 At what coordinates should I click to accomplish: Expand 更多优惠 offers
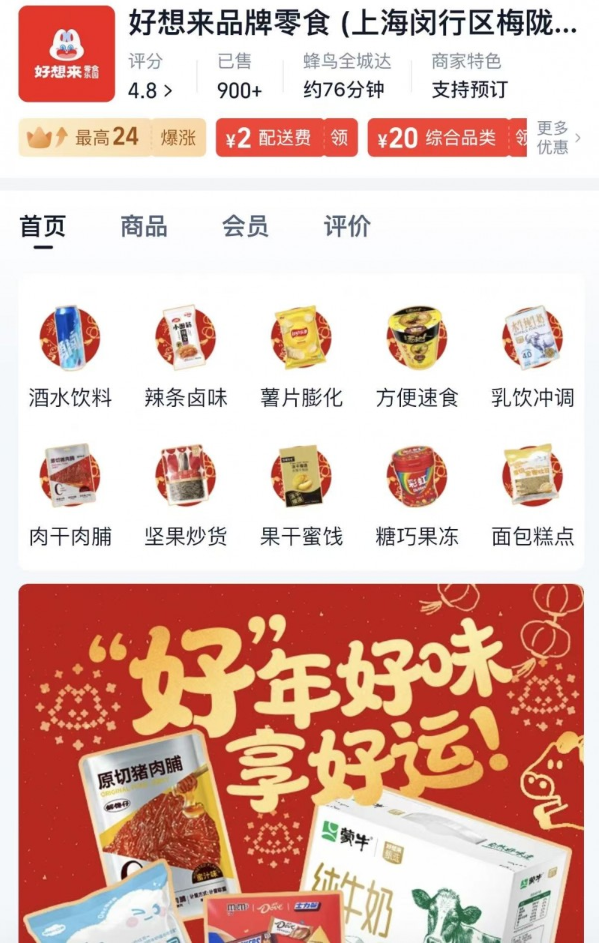(558, 138)
